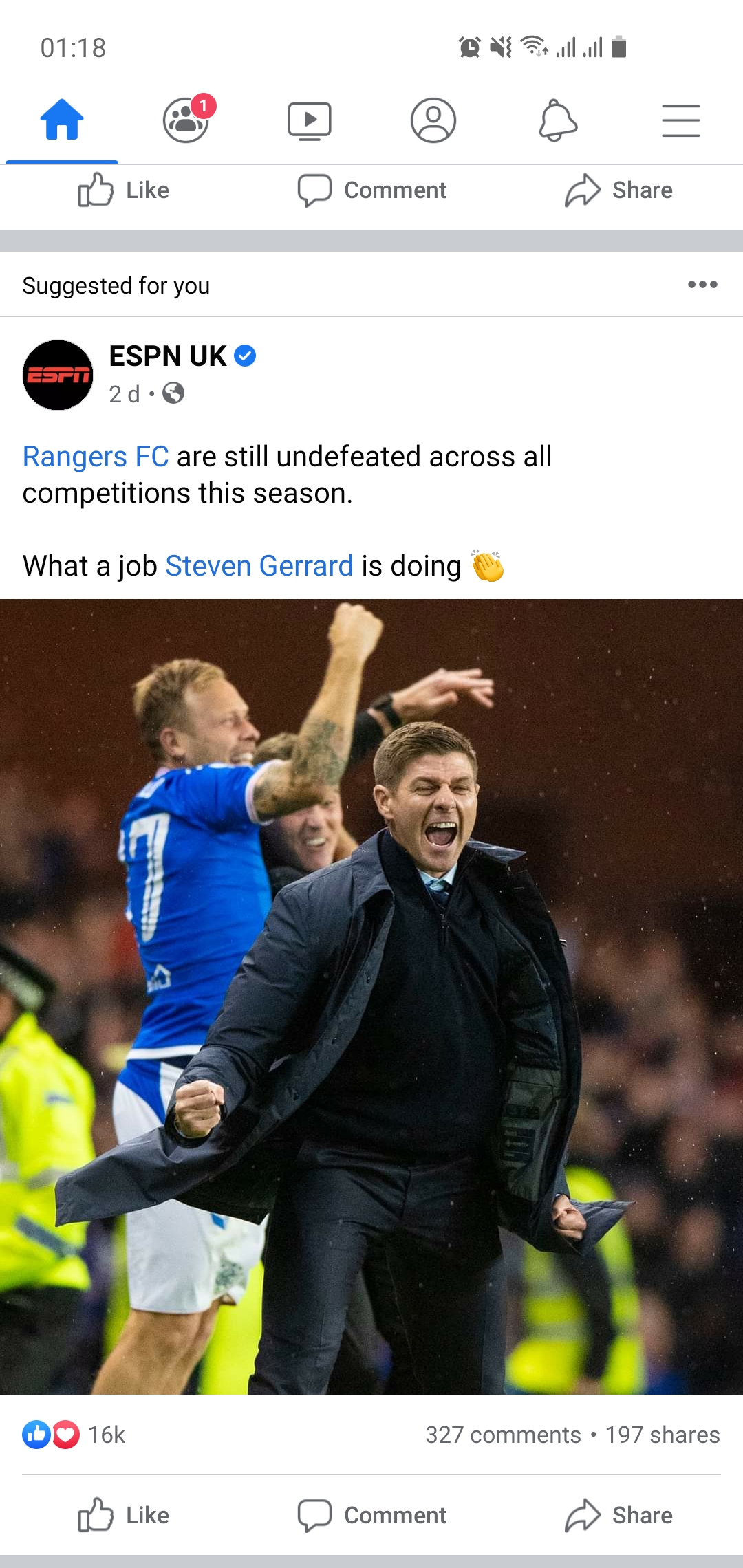Share the post above Suggested for you
This screenshot has width=743, height=1568.
(619, 190)
